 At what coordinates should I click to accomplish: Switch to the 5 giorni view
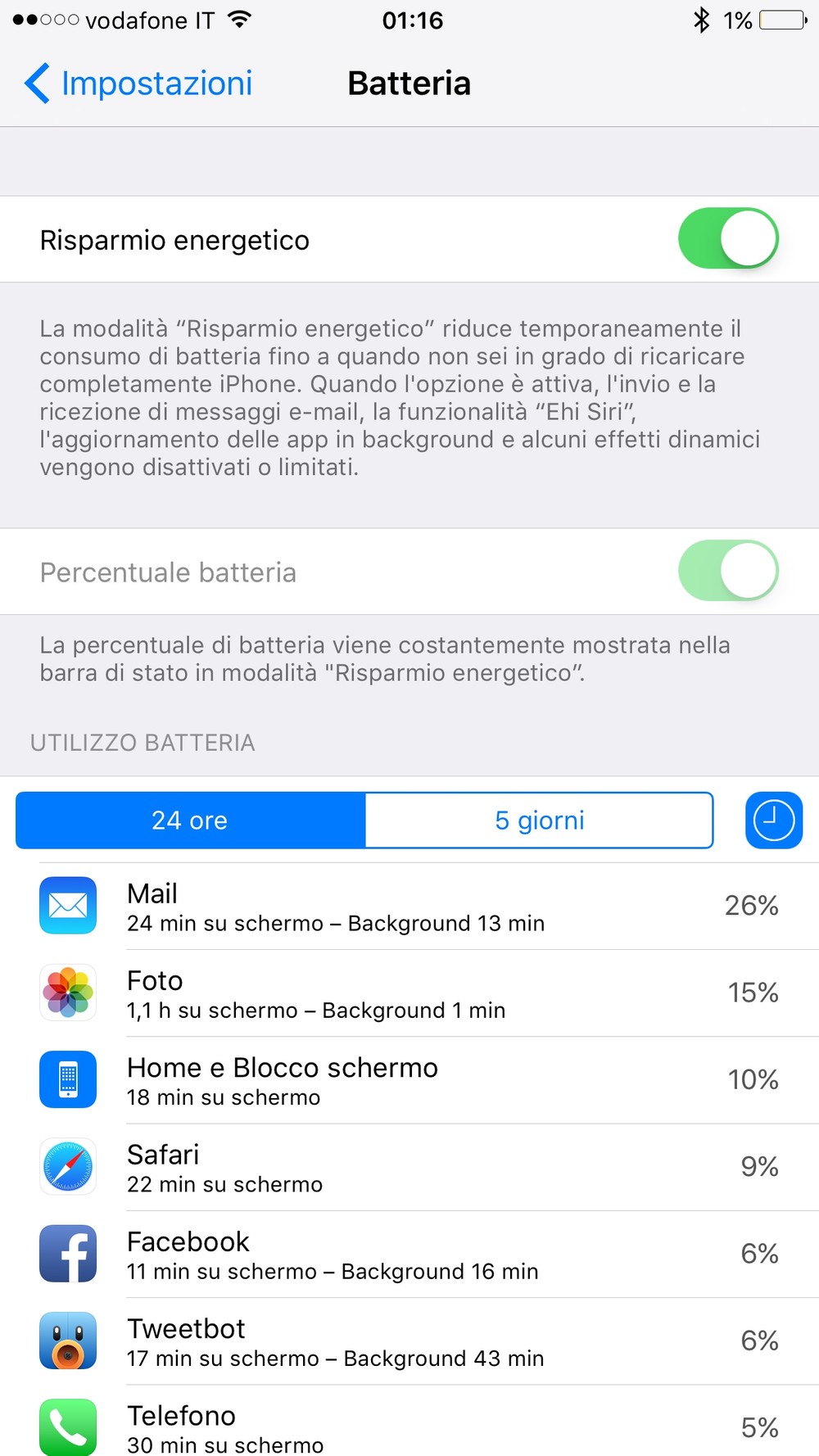tap(539, 821)
